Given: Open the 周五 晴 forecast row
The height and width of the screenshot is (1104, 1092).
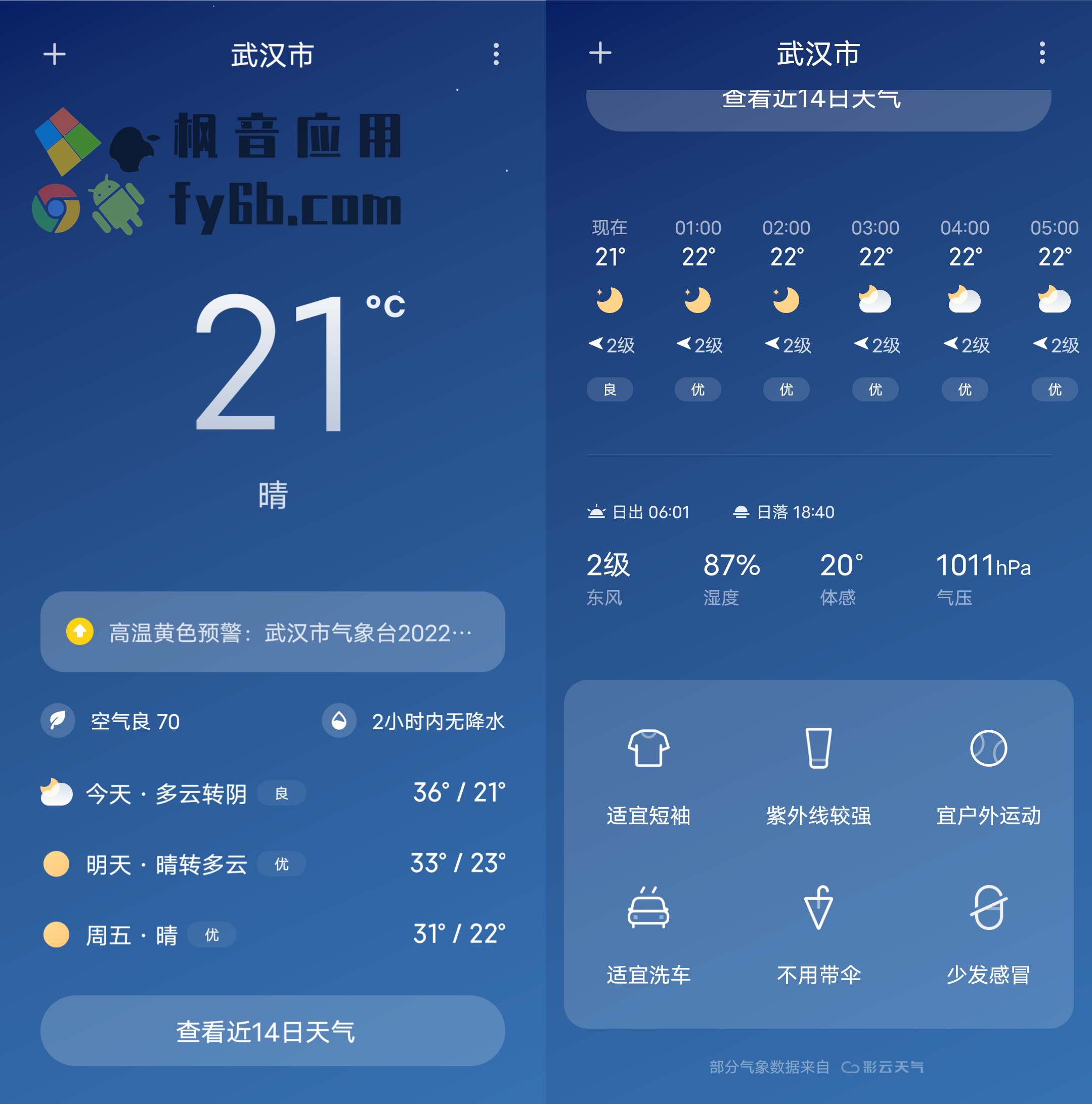Looking at the screenshot, I should pos(273,934).
